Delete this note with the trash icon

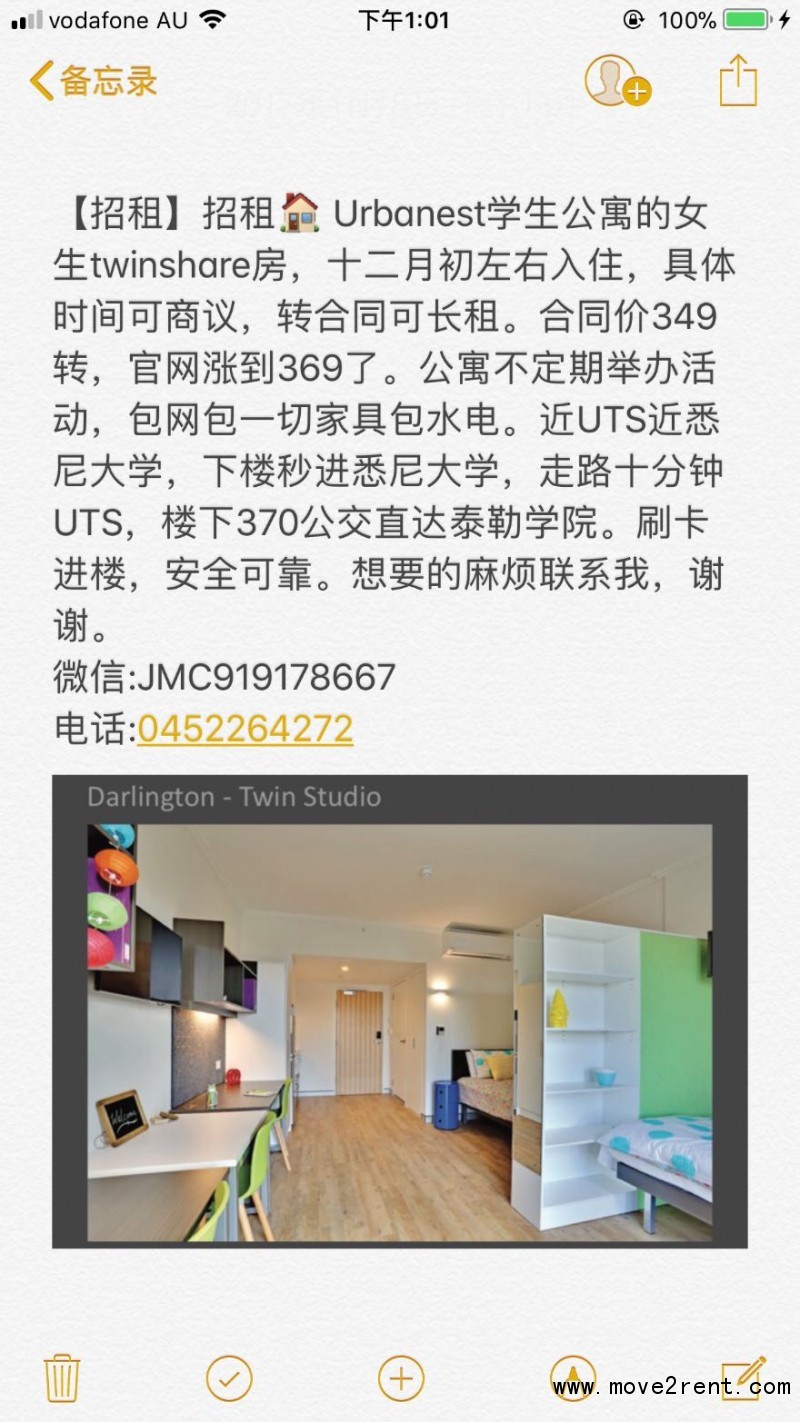pyautogui.click(x=62, y=1379)
